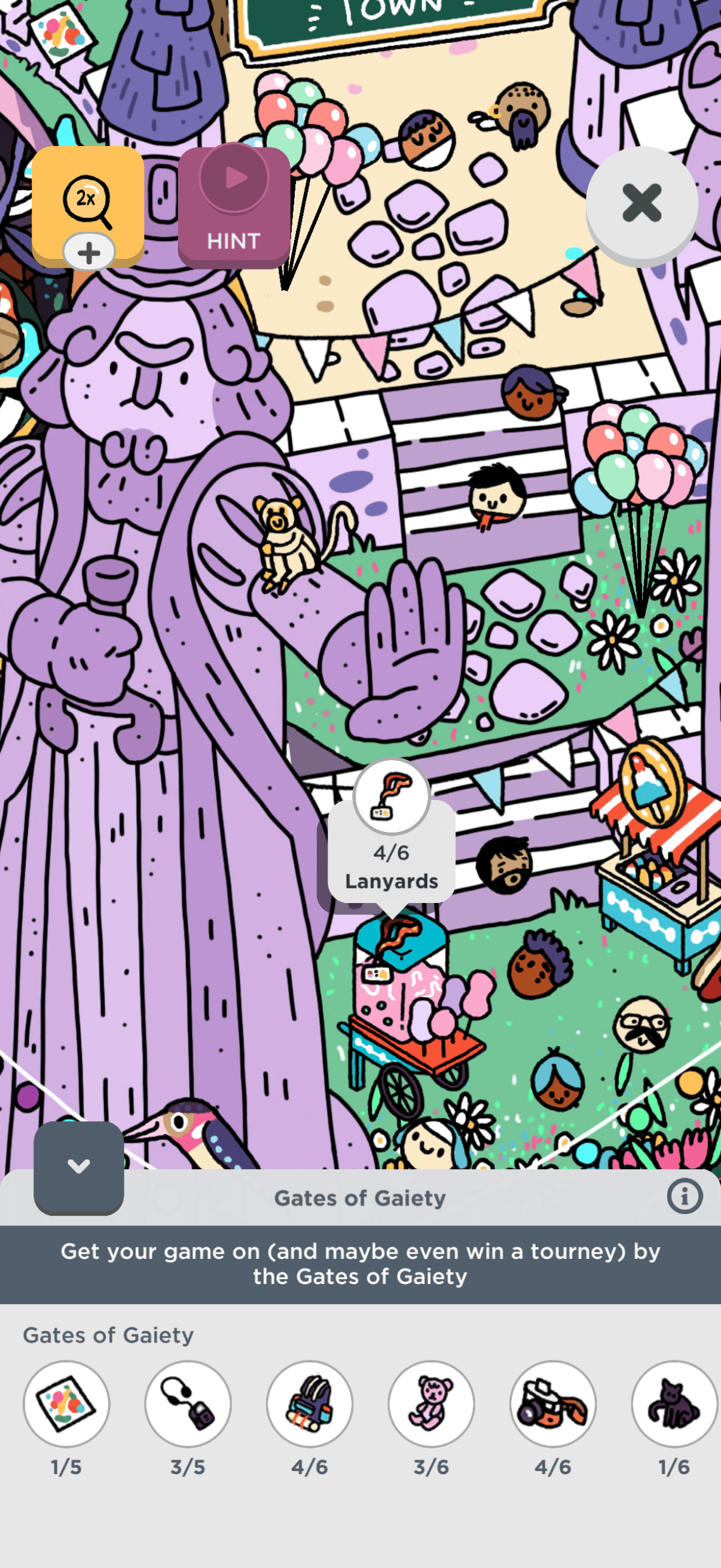Open the Gates of Gaiety info icon
This screenshot has width=721, height=1568.
pos(685,1197)
